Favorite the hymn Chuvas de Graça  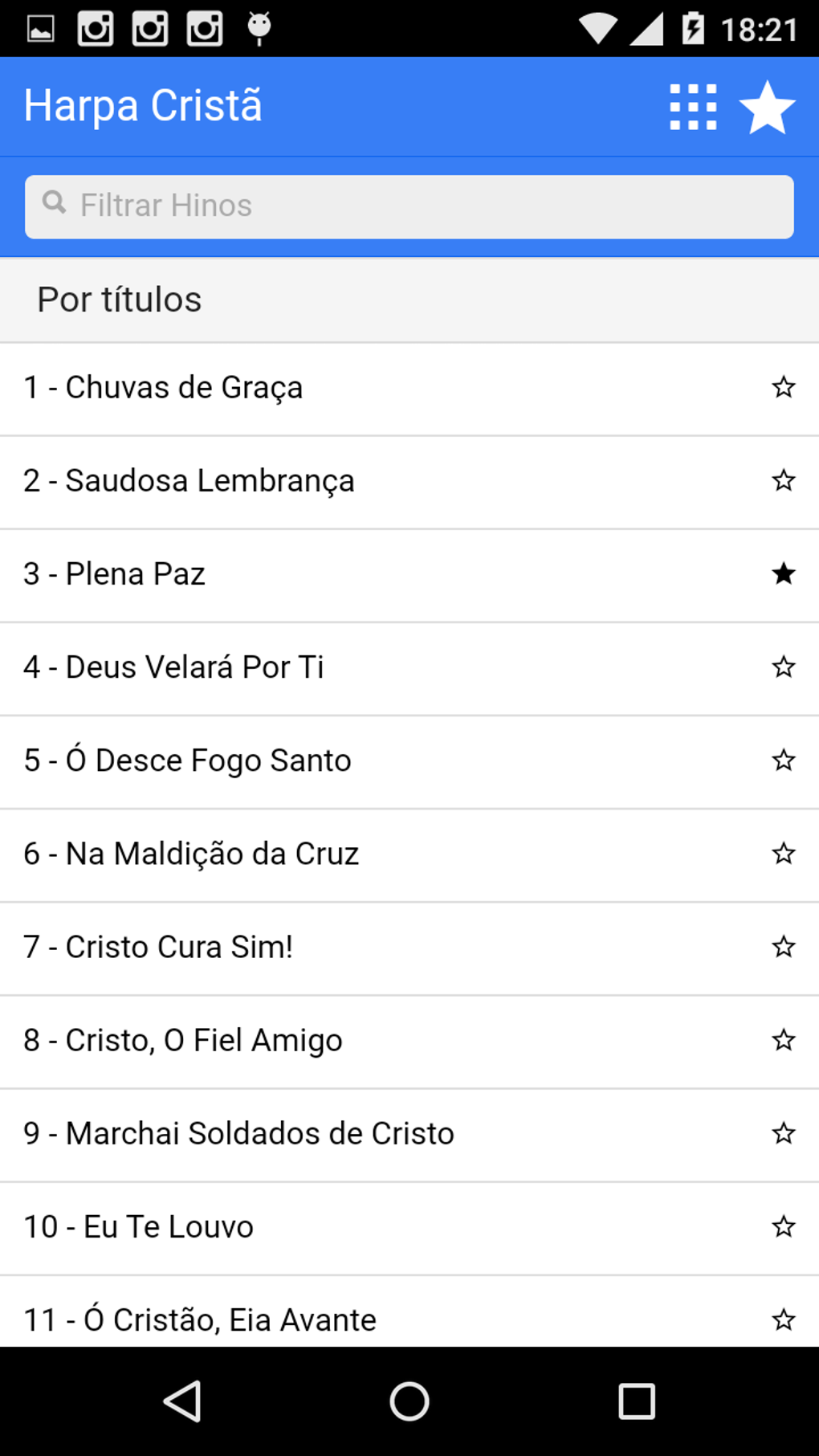coord(783,388)
